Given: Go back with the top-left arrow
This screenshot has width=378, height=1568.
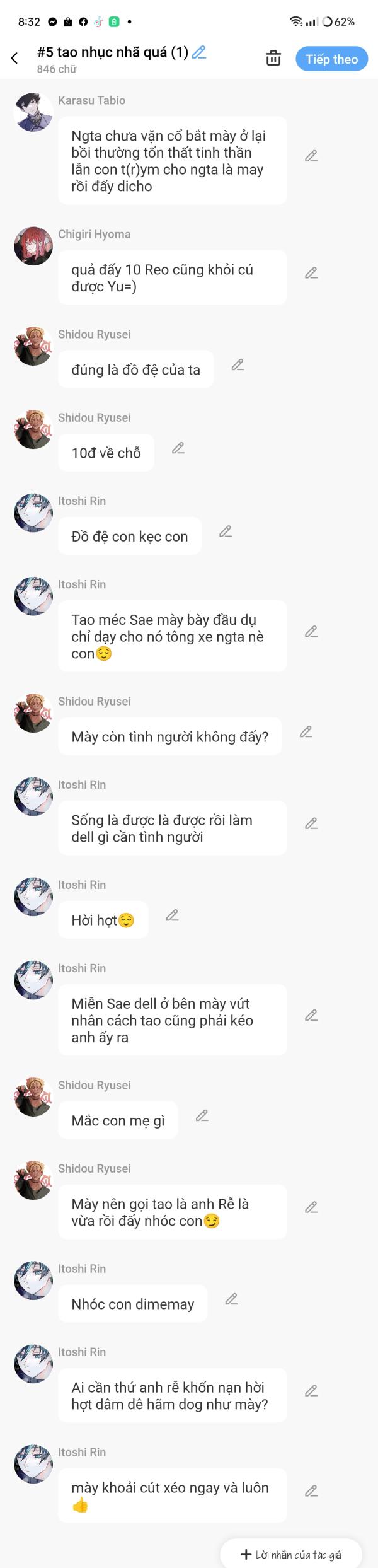Looking at the screenshot, I should 14,59.
